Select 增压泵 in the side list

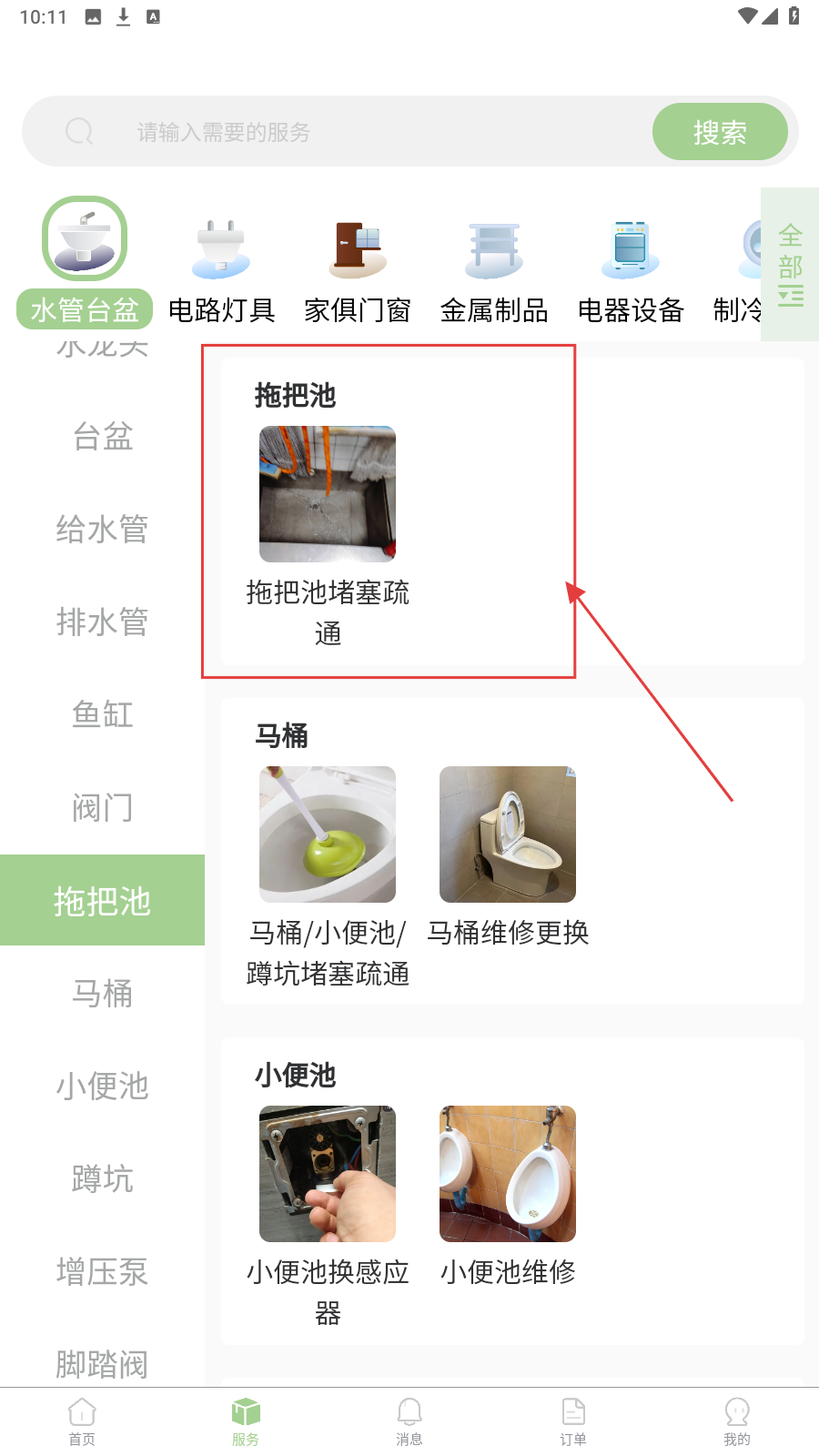tap(102, 1272)
